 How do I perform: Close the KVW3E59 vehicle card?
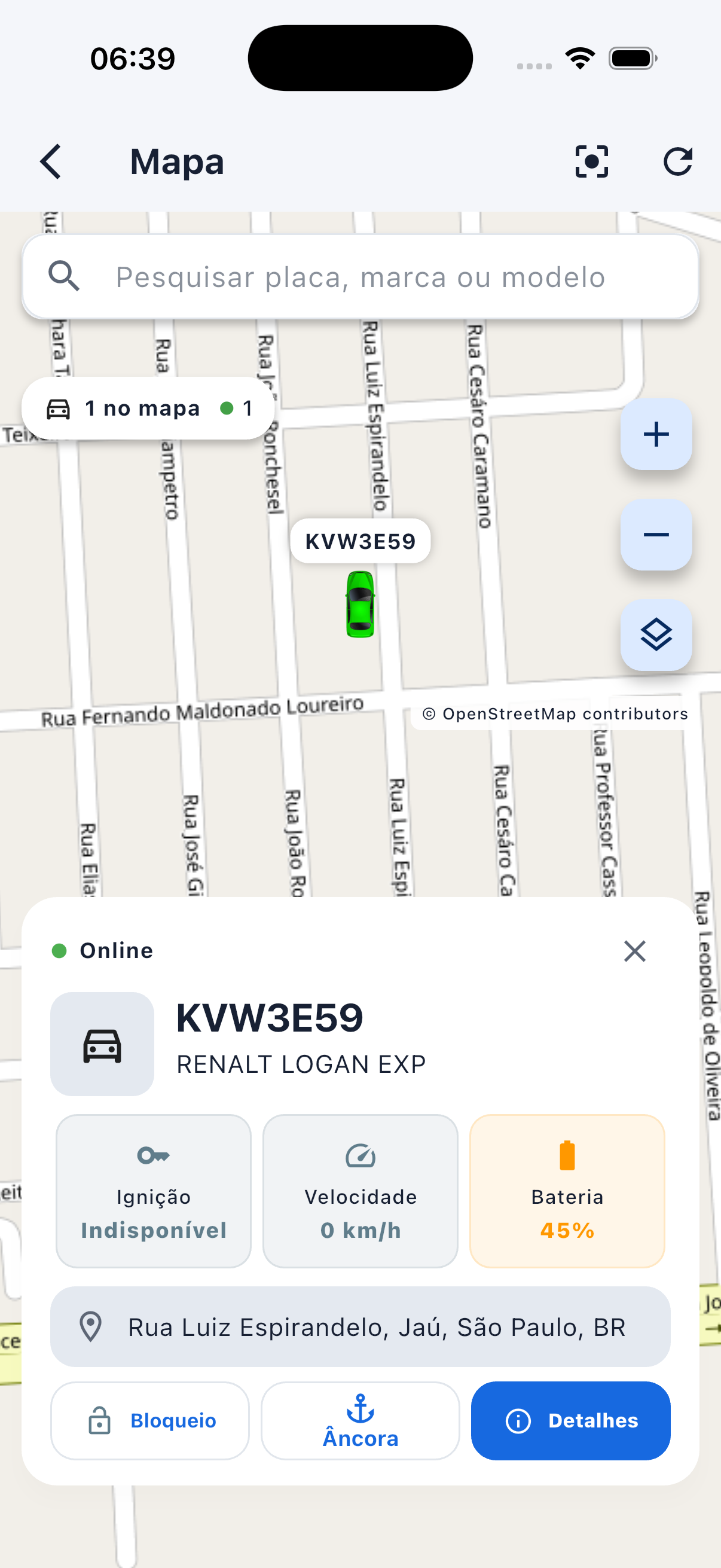click(x=634, y=951)
